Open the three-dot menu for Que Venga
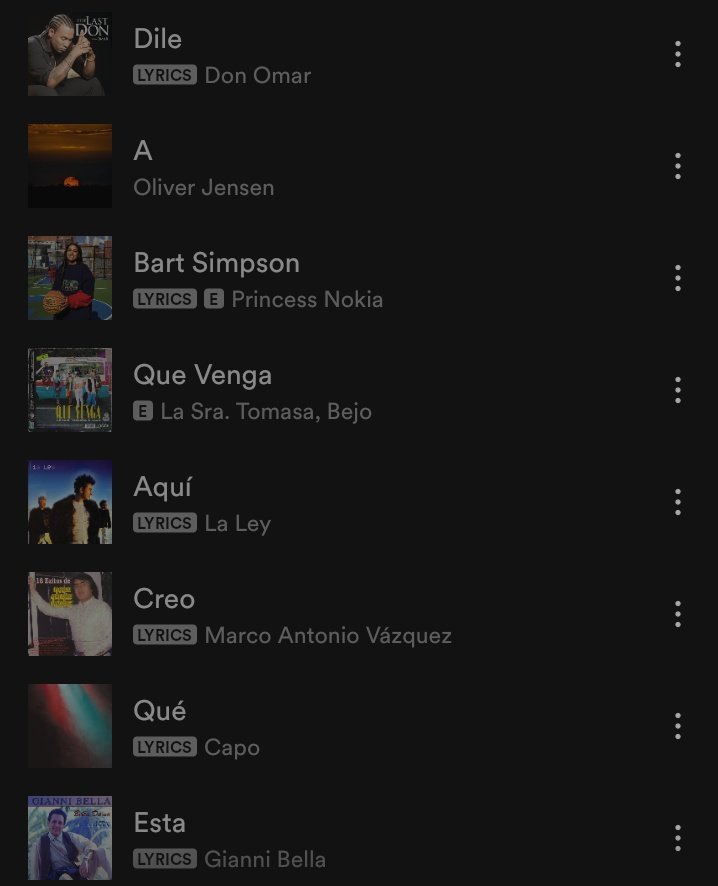This screenshot has height=886, width=718. pos(678,390)
